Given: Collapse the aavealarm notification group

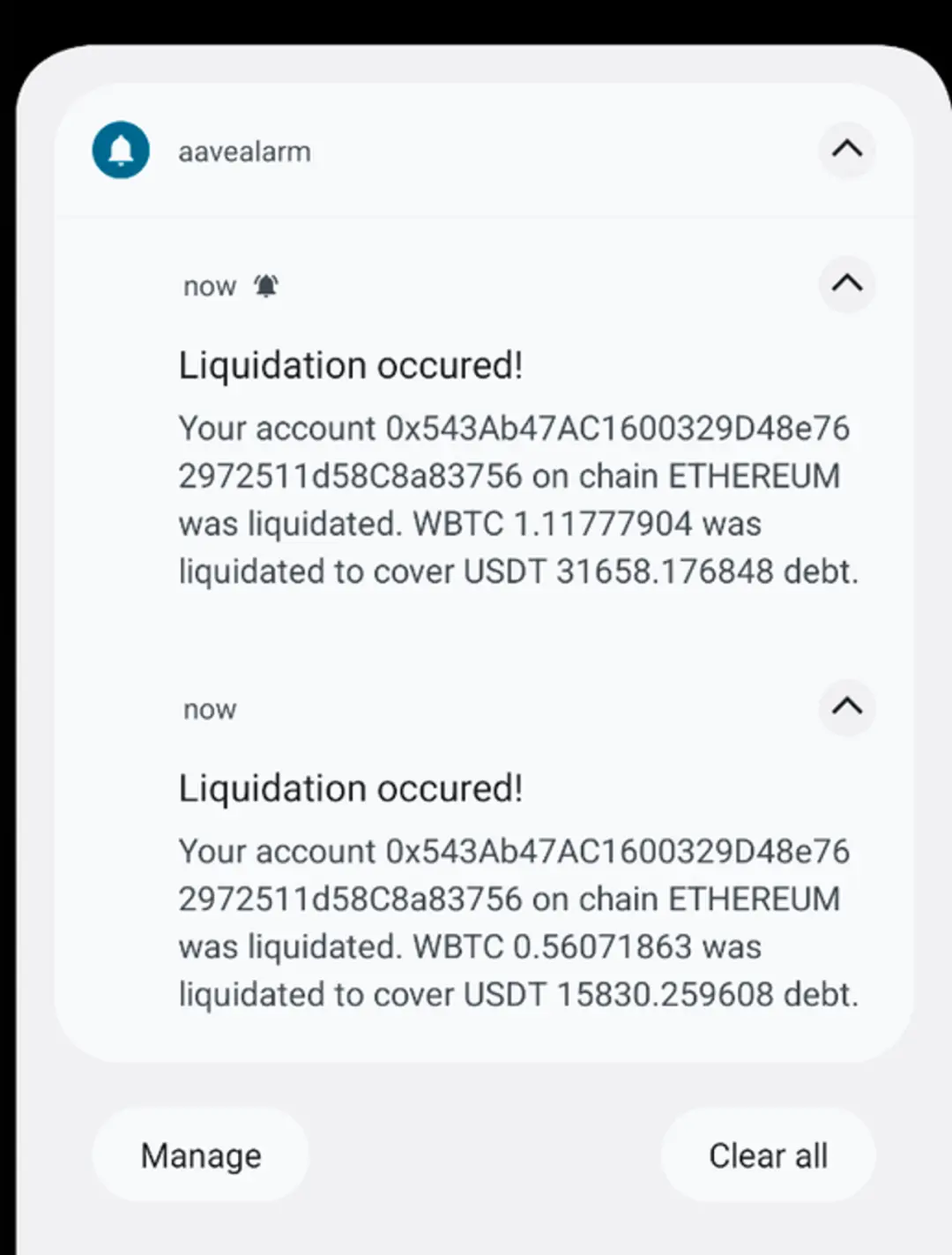Looking at the screenshot, I should 846,150.
